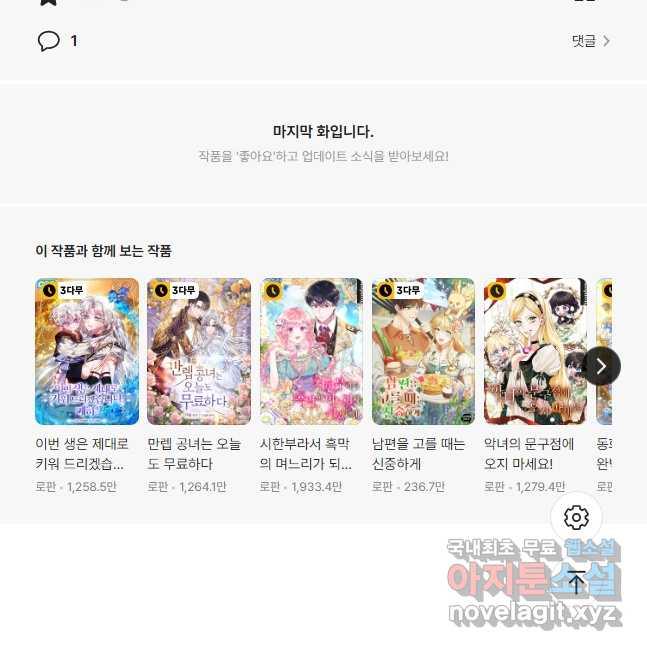Open viewer settings gear button
Screen dimensions: 647x651
(x=576, y=517)
